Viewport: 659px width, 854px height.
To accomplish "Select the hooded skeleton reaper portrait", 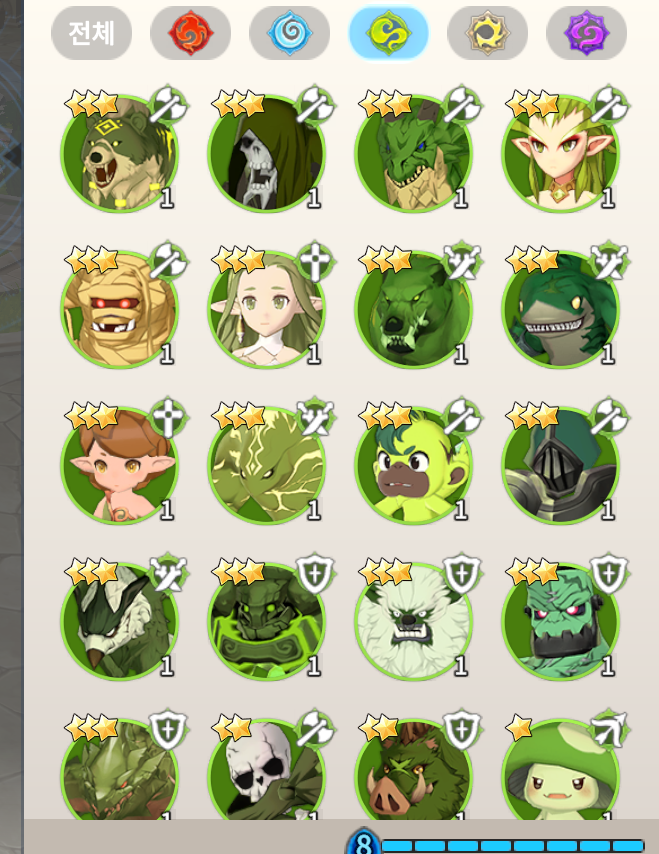I will tap(267, 155).
